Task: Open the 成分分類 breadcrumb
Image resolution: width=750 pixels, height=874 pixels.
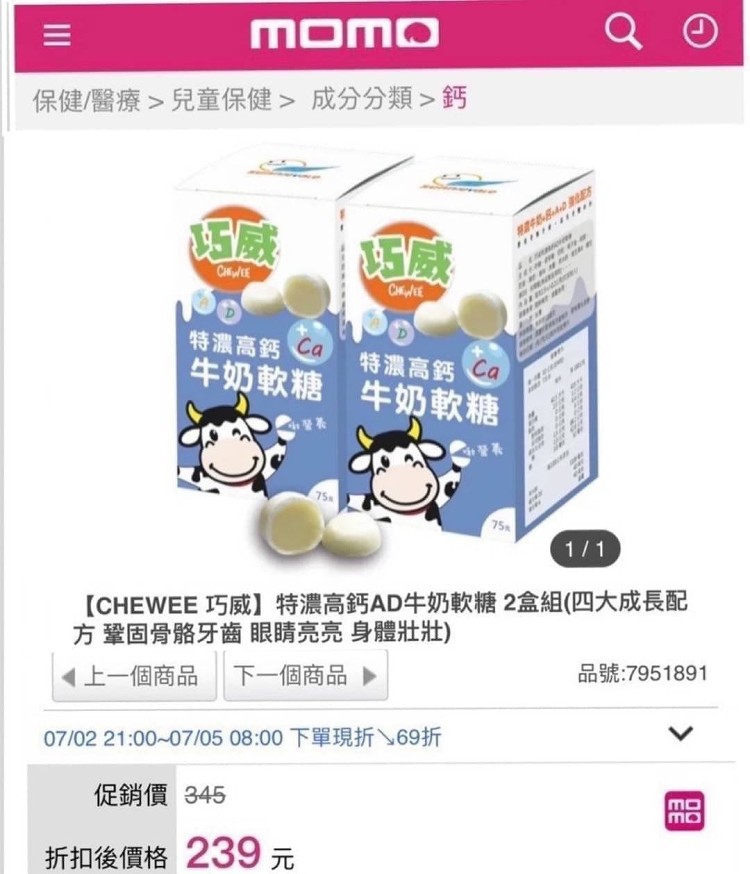Action: [x=360, y=100]
